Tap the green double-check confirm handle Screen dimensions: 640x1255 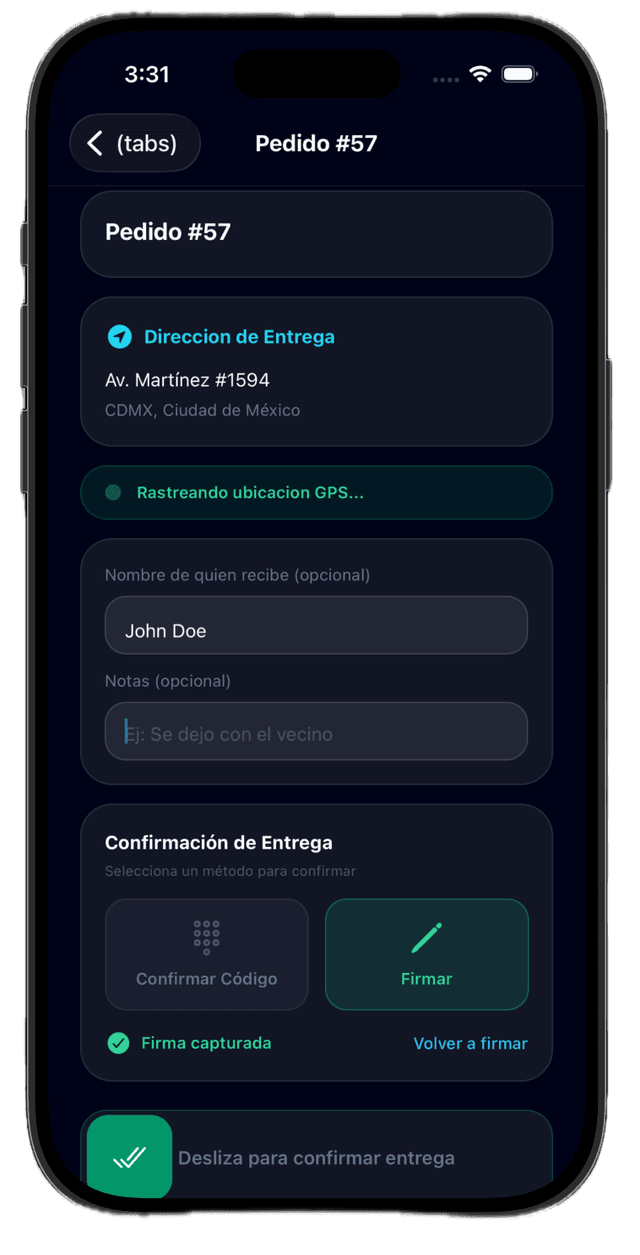pyautogui.click(x=130, y=1157)
